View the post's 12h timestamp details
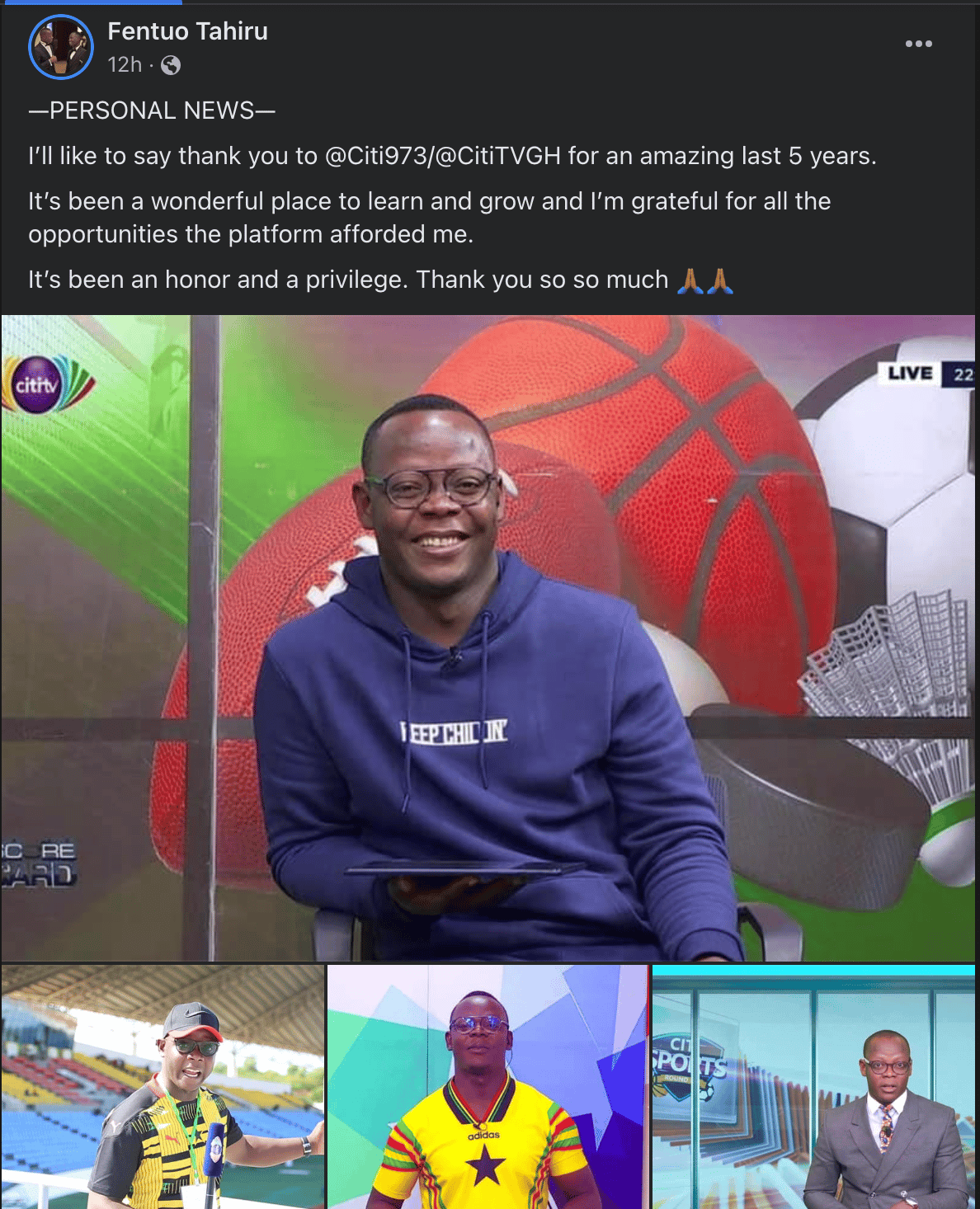The width and height of the screenshot is (980, 1209). click(125, 64)
